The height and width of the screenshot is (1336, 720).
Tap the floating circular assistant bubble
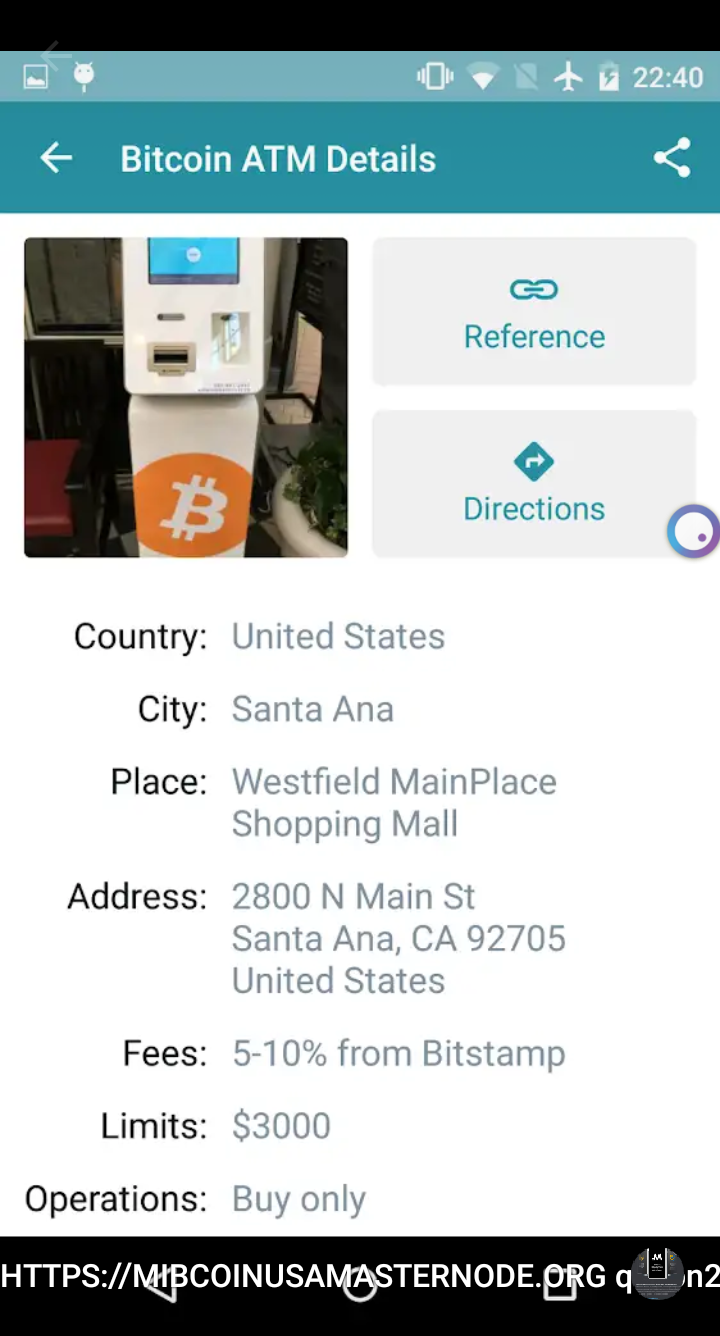[694, 531]
